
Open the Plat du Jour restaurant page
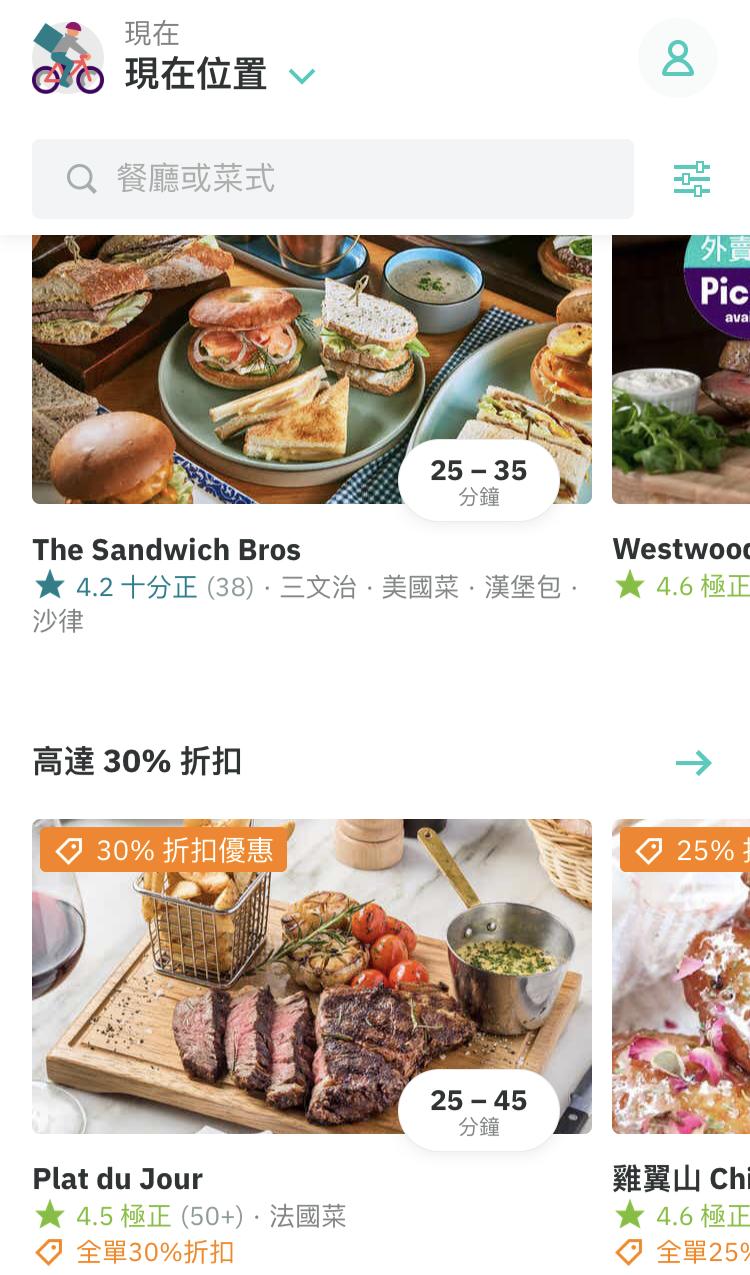click(118, 1179)
